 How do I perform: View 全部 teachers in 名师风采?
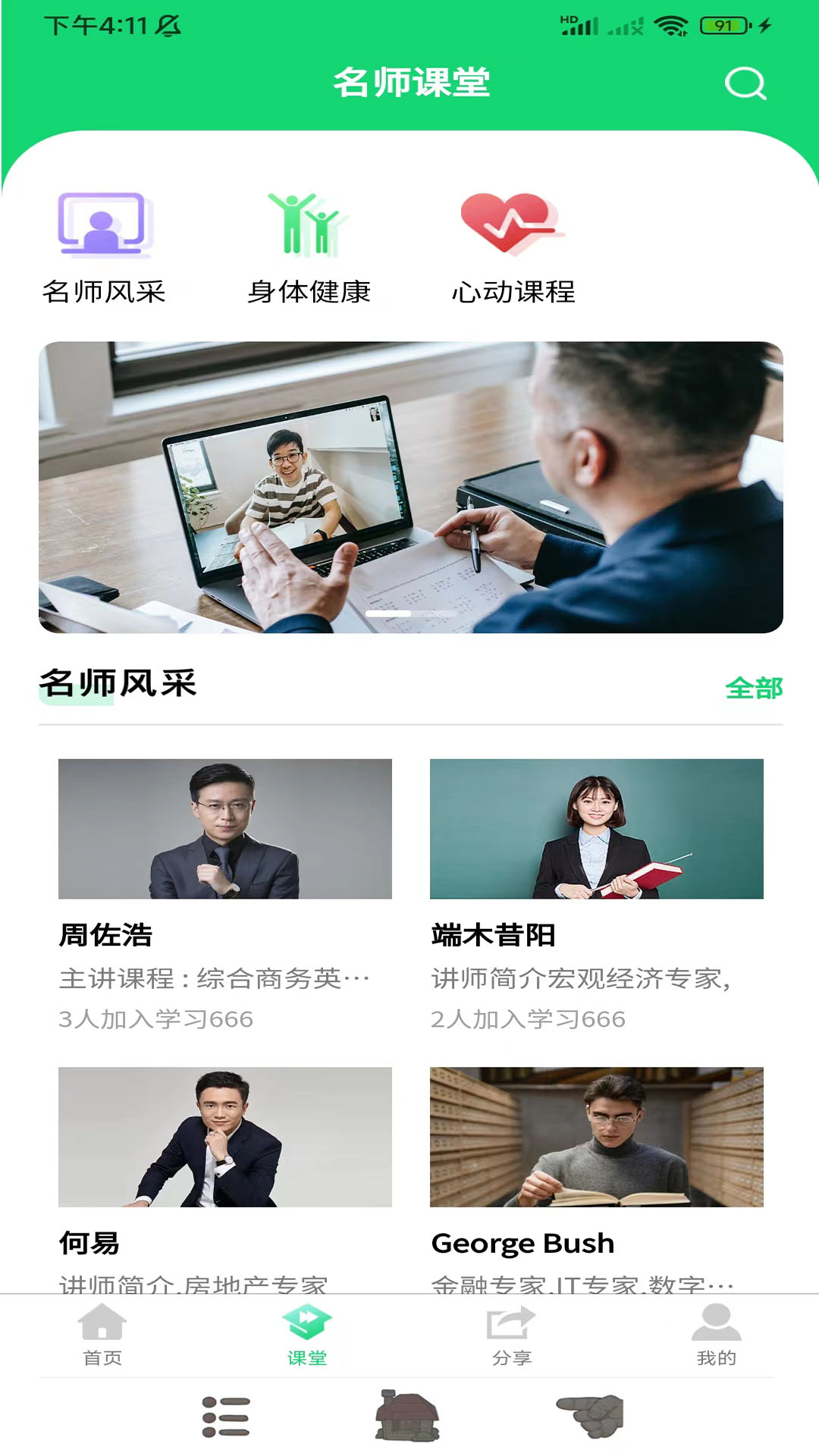click(x=754, y=688)
